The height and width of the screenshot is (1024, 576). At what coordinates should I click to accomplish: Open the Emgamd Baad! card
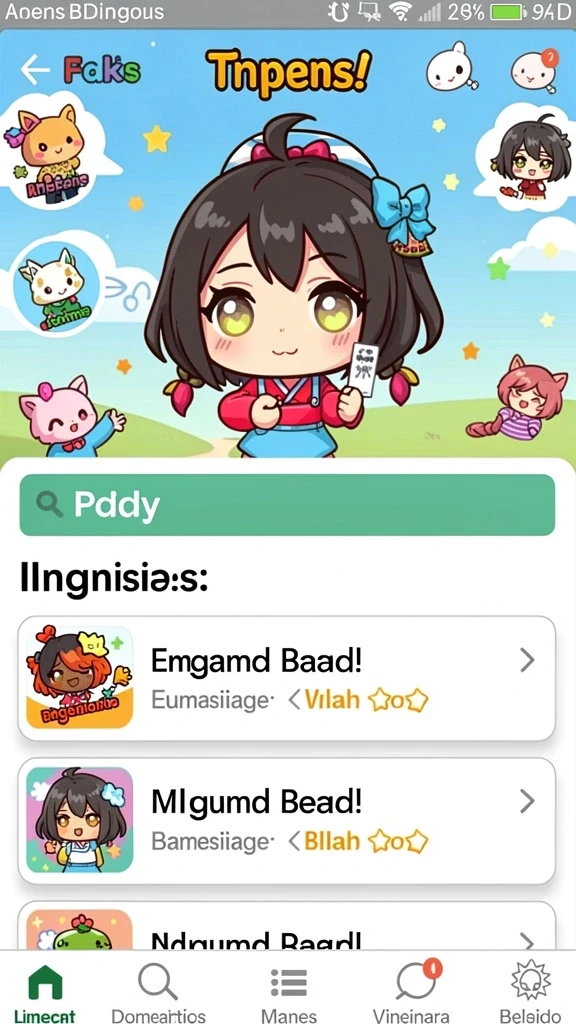(x=287, y=678)
